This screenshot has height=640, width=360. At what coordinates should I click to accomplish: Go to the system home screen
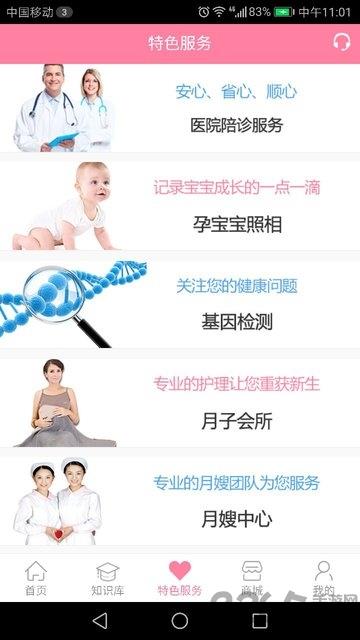(x=180, y=621)
